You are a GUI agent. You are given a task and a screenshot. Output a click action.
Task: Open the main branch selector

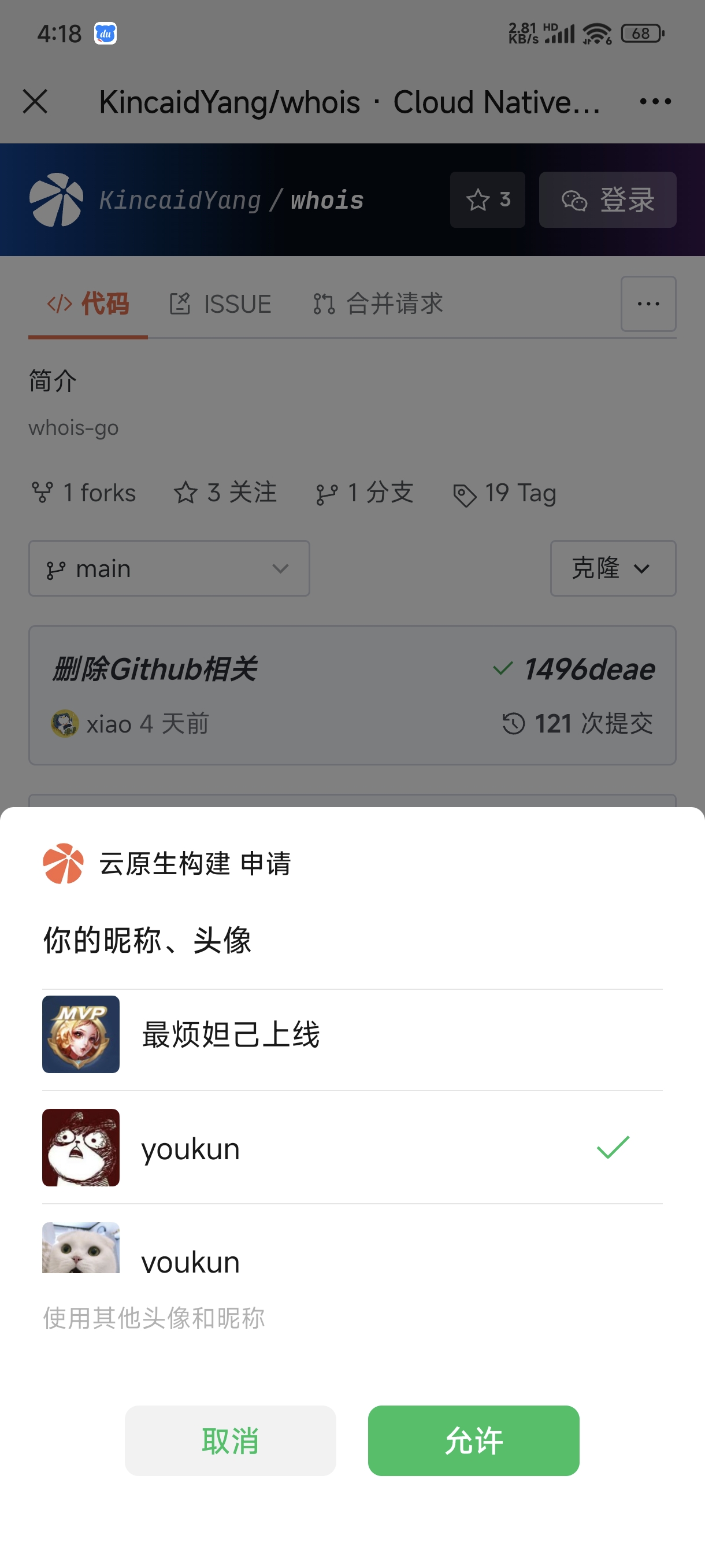169,568
